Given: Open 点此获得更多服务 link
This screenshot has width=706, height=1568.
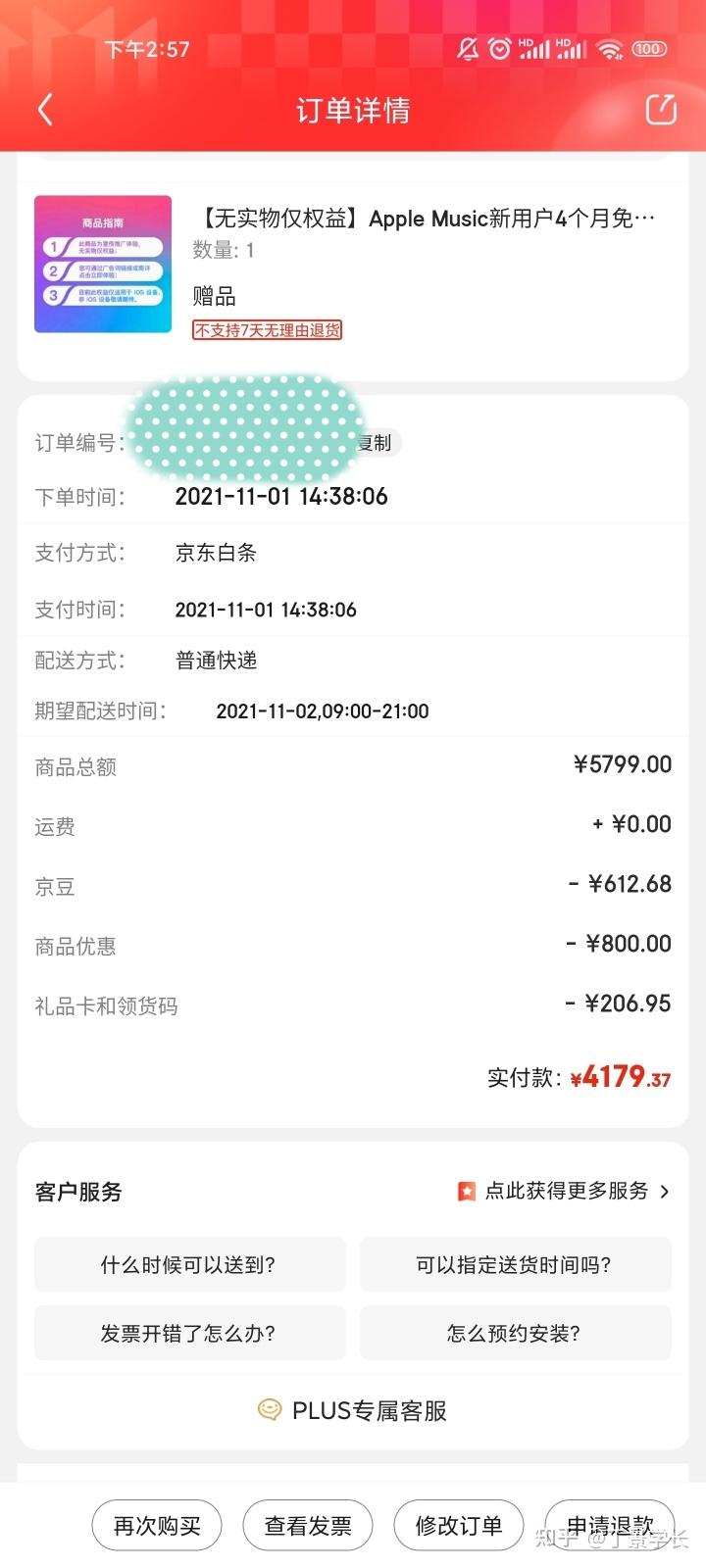Looking at the screenshot, I should pos(565,1191).
